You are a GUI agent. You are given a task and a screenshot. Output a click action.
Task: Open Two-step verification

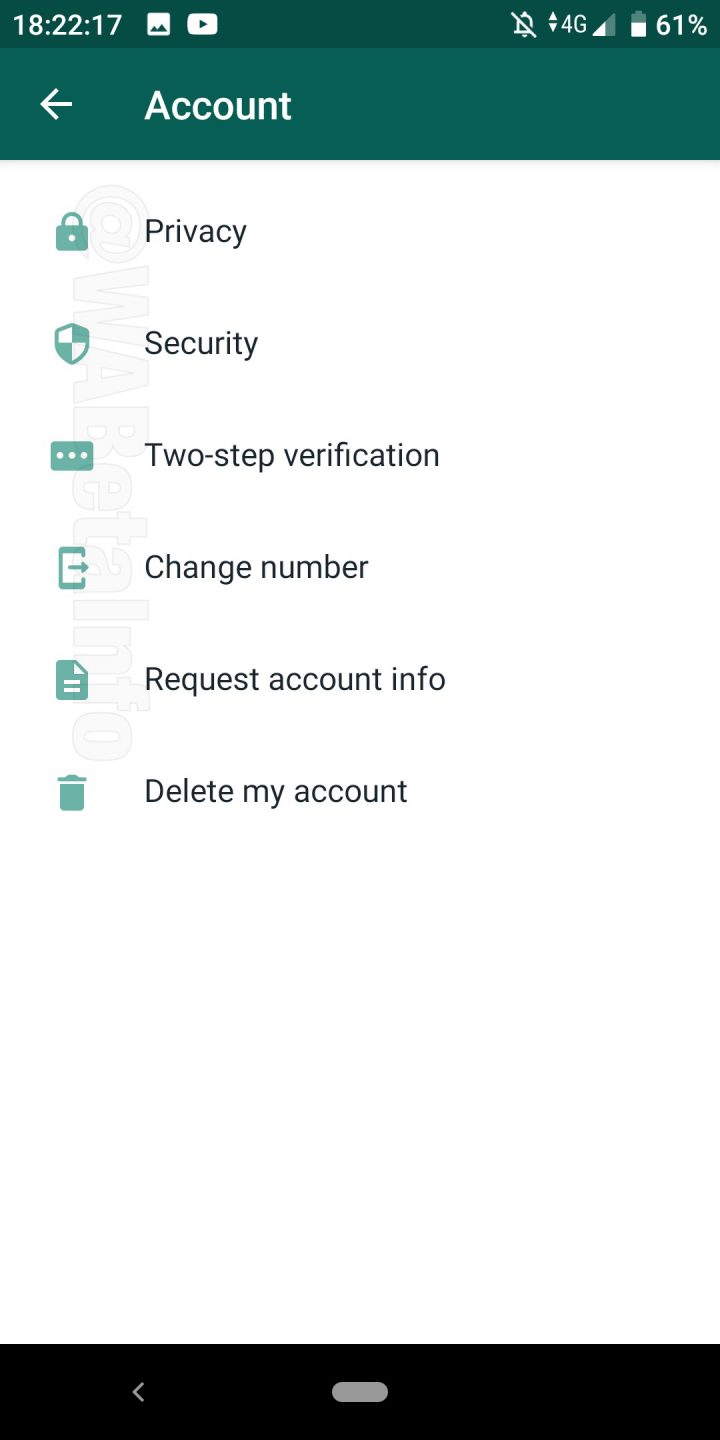coord(360,455)
